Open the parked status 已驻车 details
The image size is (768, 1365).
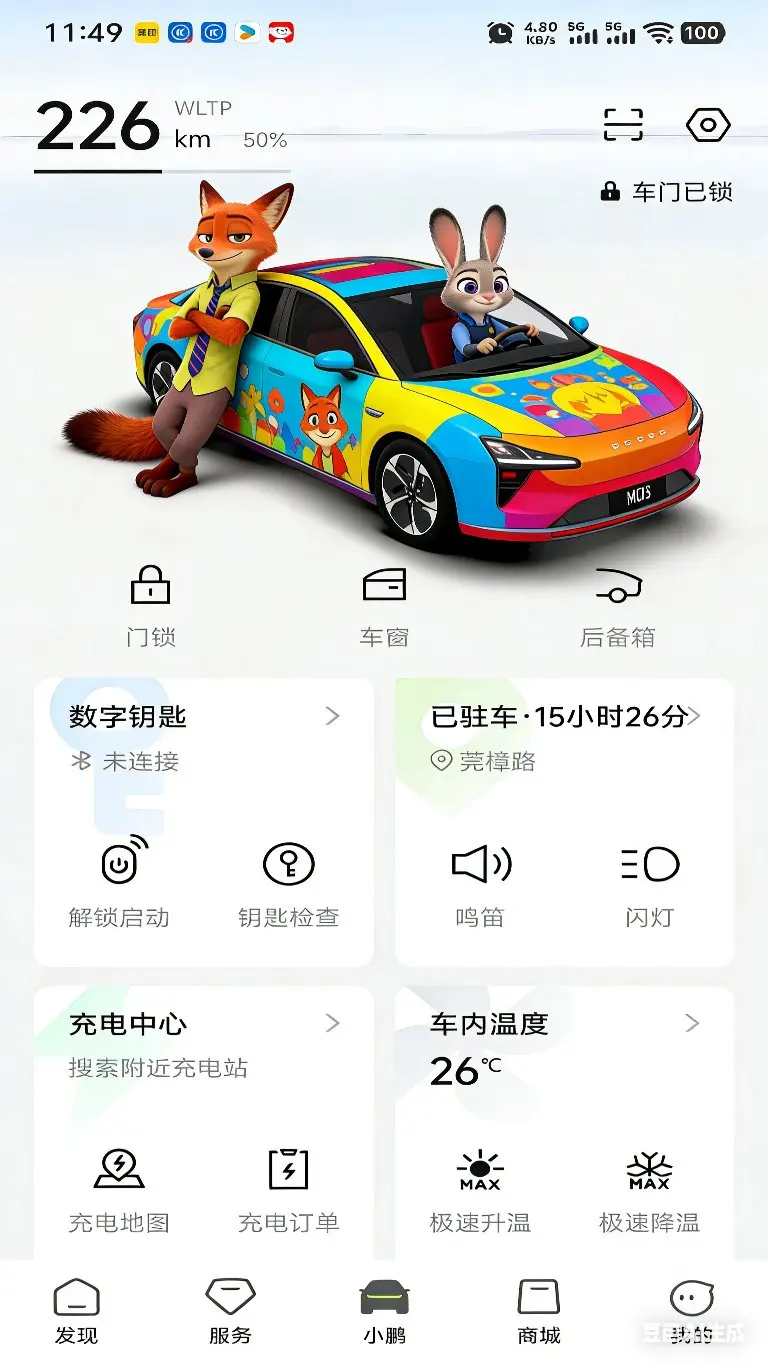tap(565, 738)
